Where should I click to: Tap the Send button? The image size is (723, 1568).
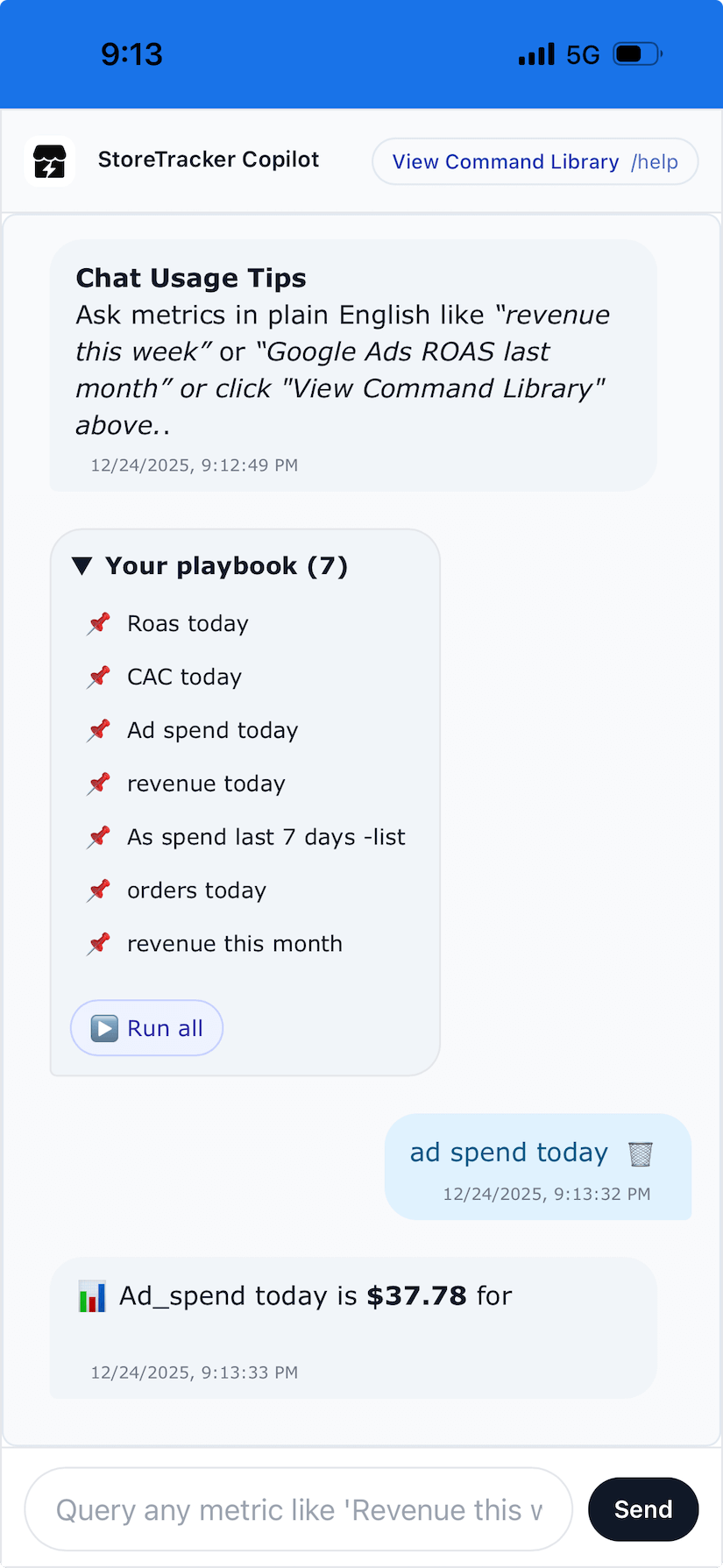(x=642, y=1510)
